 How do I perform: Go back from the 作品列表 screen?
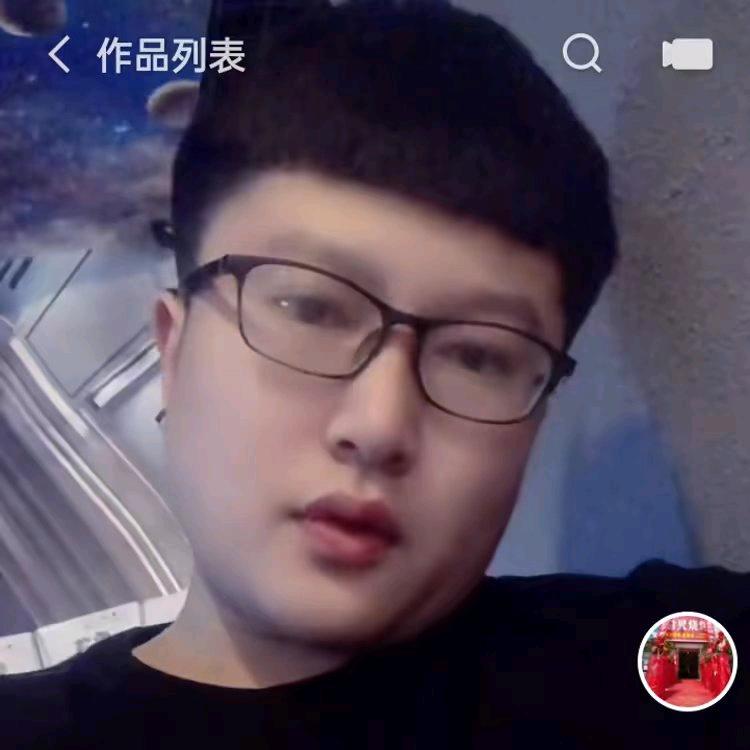pyautogui.click(x=59, y=55)
